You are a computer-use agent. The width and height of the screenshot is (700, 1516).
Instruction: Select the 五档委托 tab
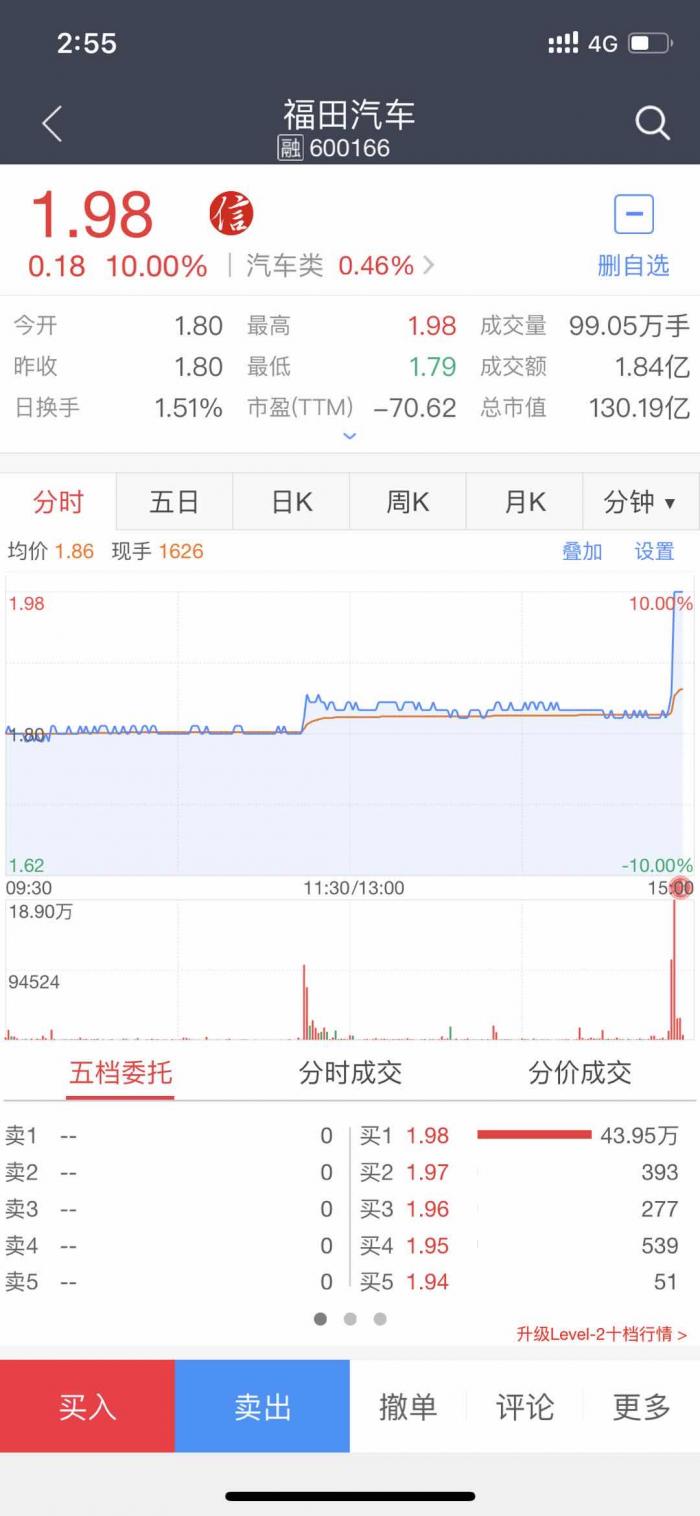(120, 1073)
